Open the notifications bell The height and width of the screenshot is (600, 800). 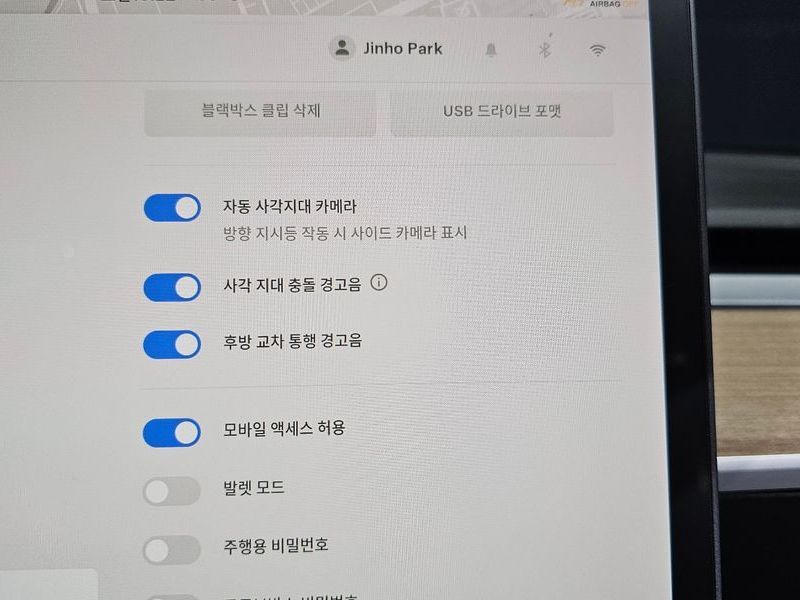[x=490, y=50]
